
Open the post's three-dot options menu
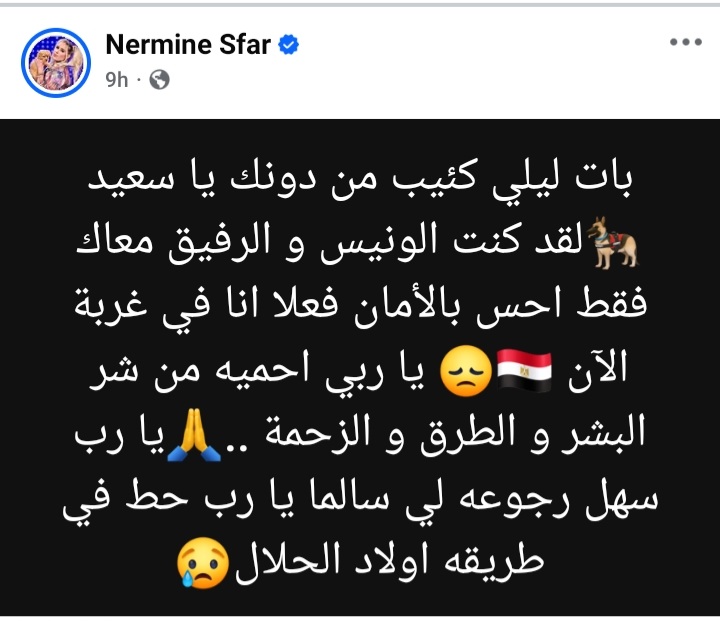click(684, 43)
